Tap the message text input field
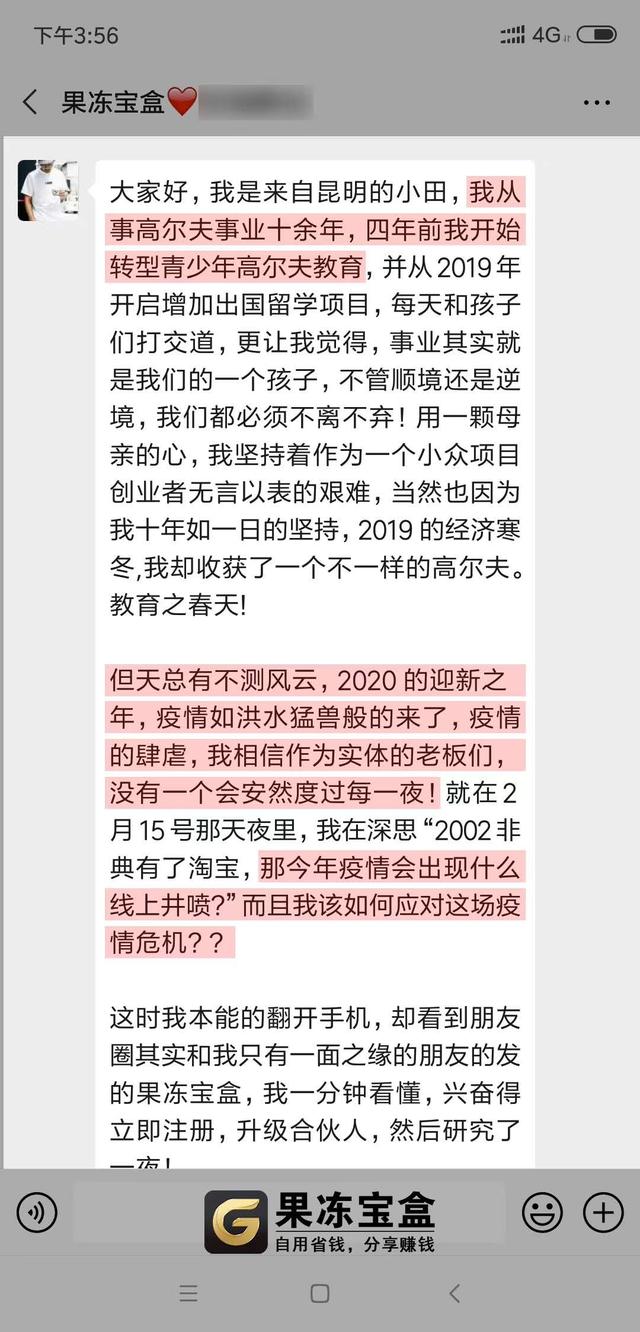The image size is (640, 1332). tap(290, 1213)
